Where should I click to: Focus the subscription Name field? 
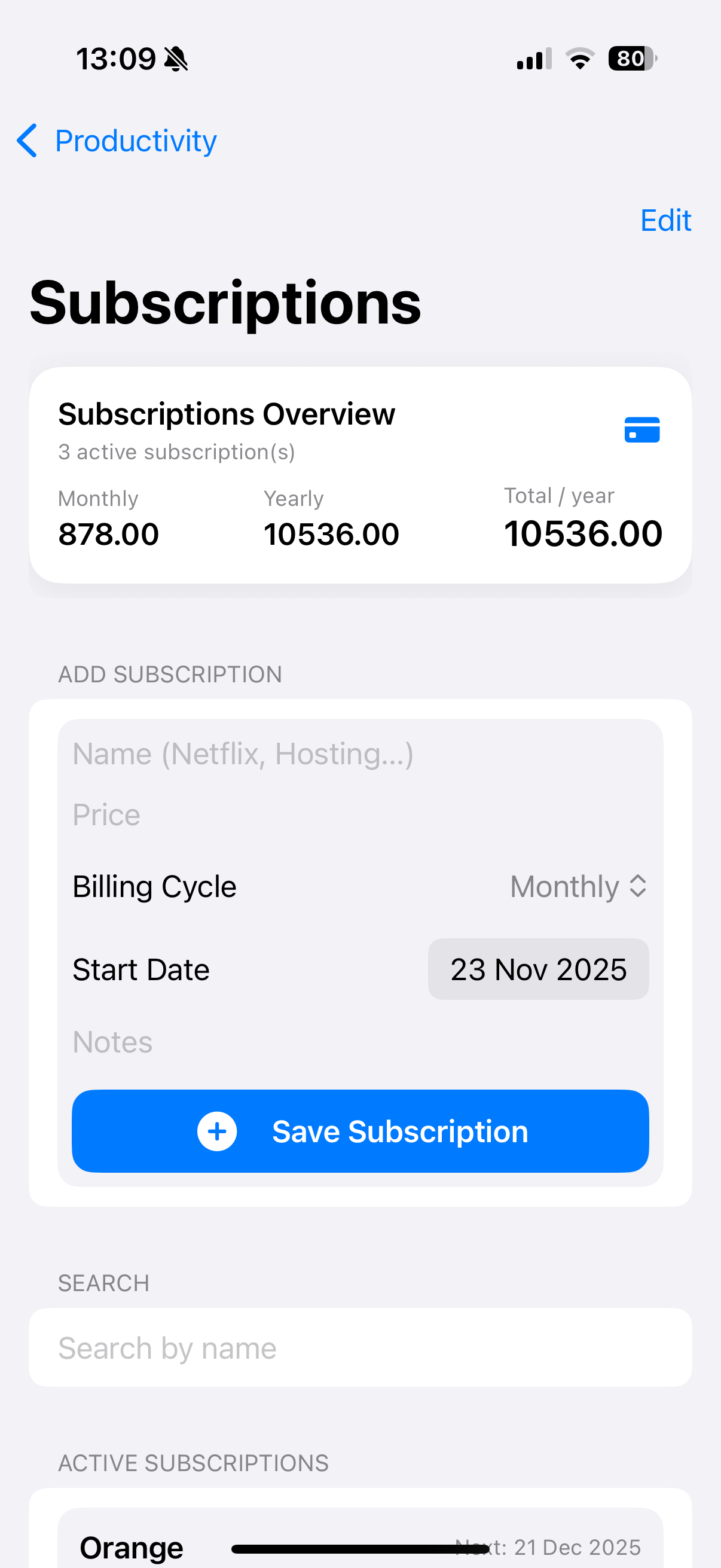359,754
